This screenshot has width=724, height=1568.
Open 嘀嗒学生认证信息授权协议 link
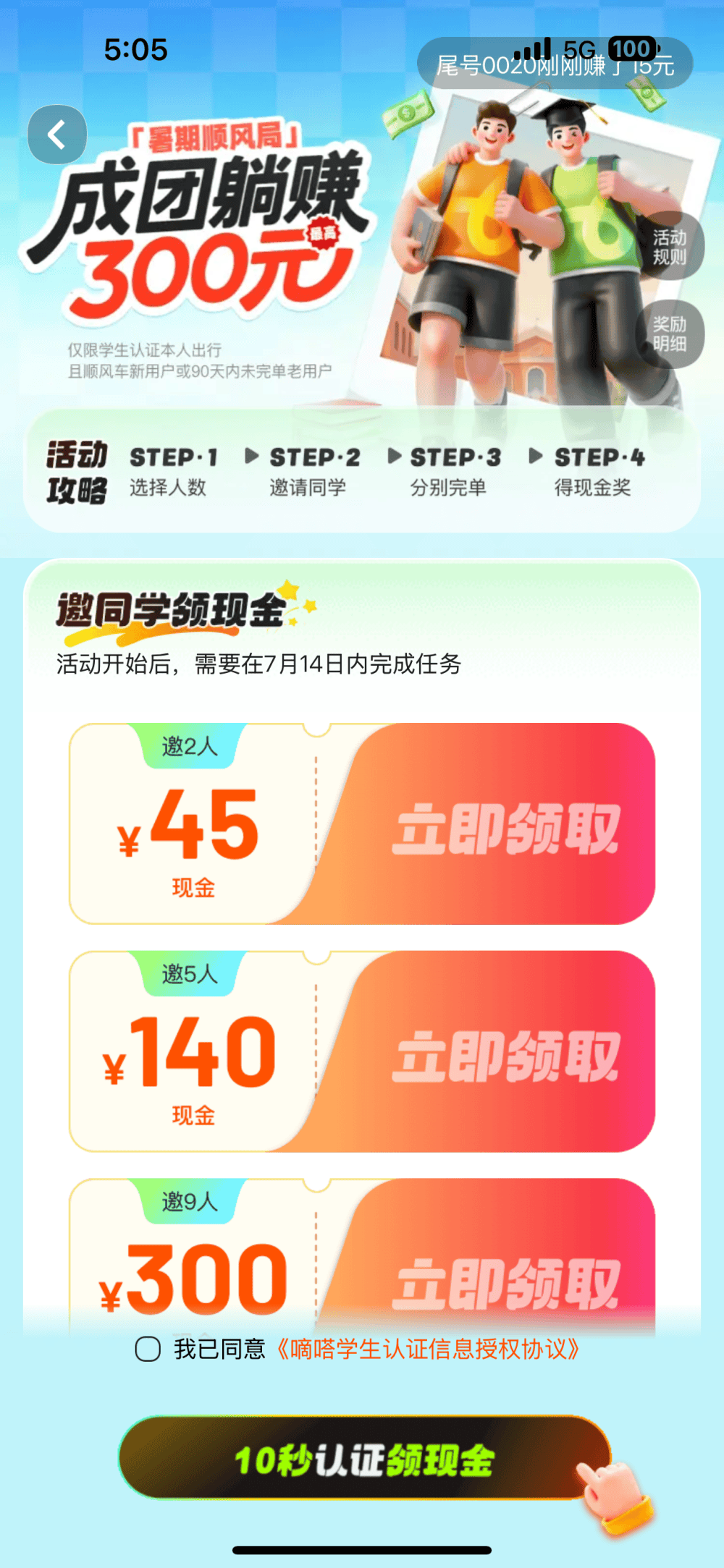427,1349
